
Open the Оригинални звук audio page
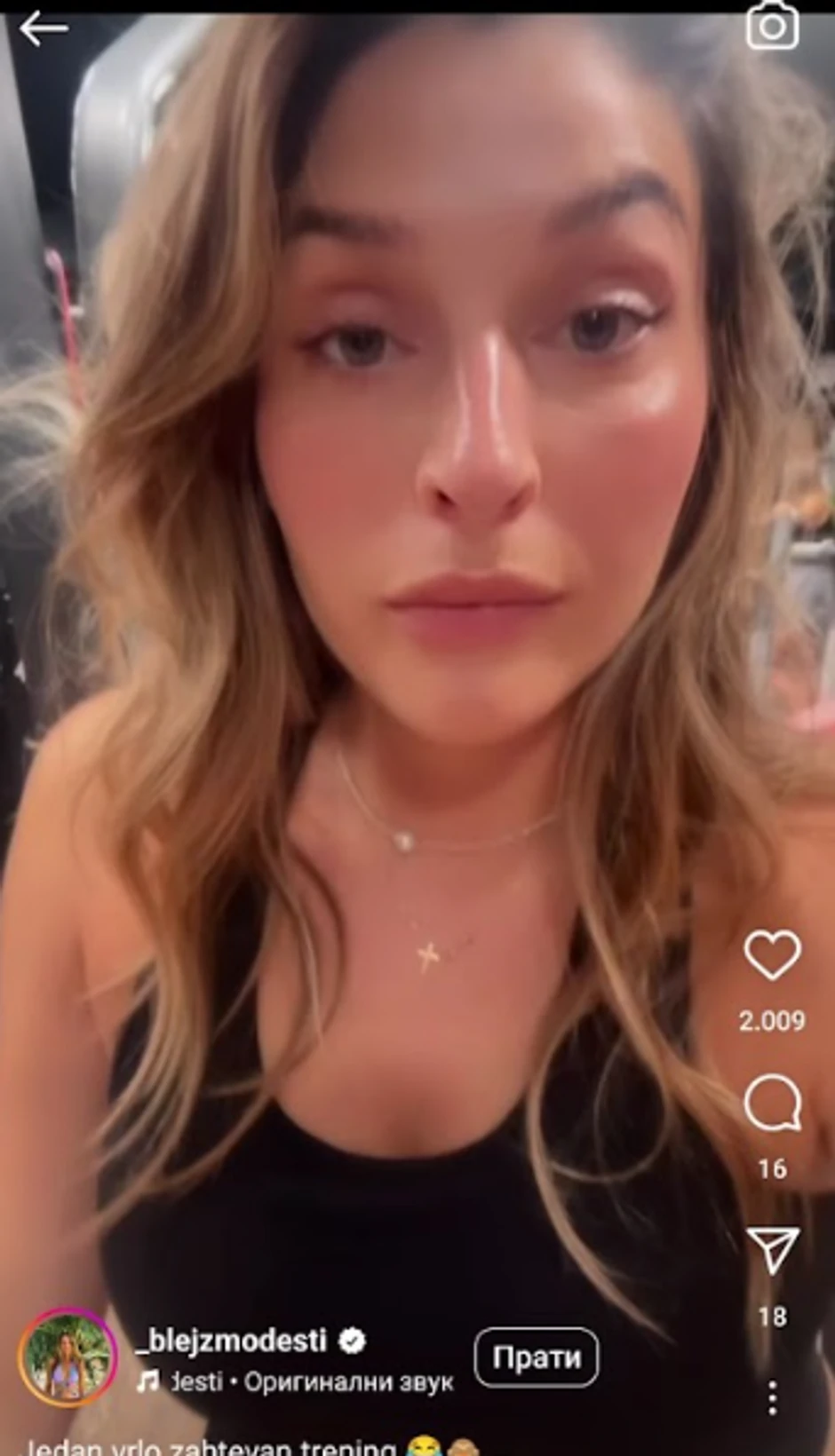348,1382
